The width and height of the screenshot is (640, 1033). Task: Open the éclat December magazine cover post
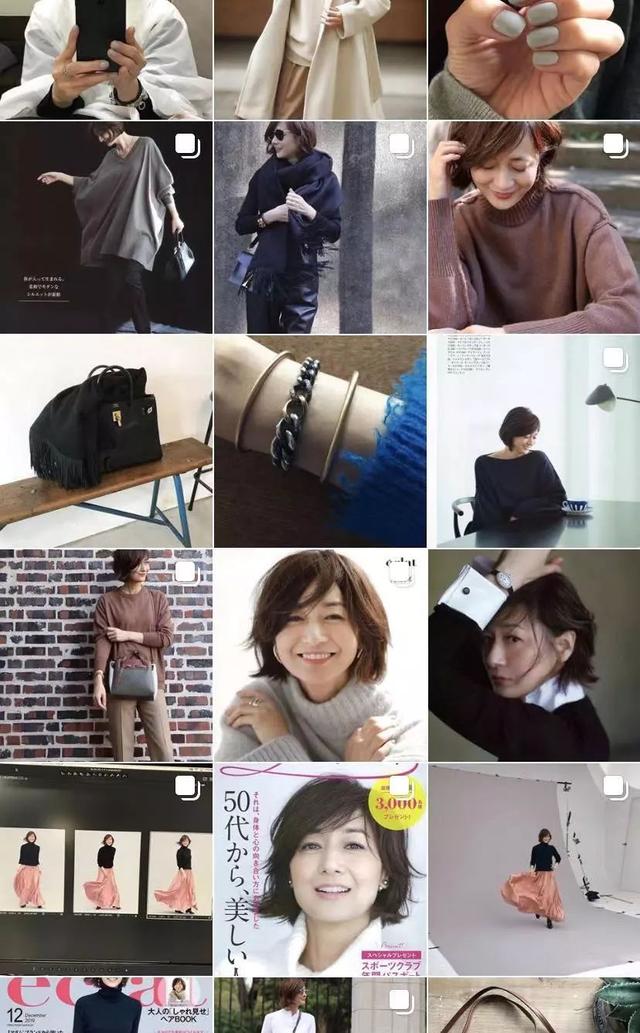point(106,1006)
